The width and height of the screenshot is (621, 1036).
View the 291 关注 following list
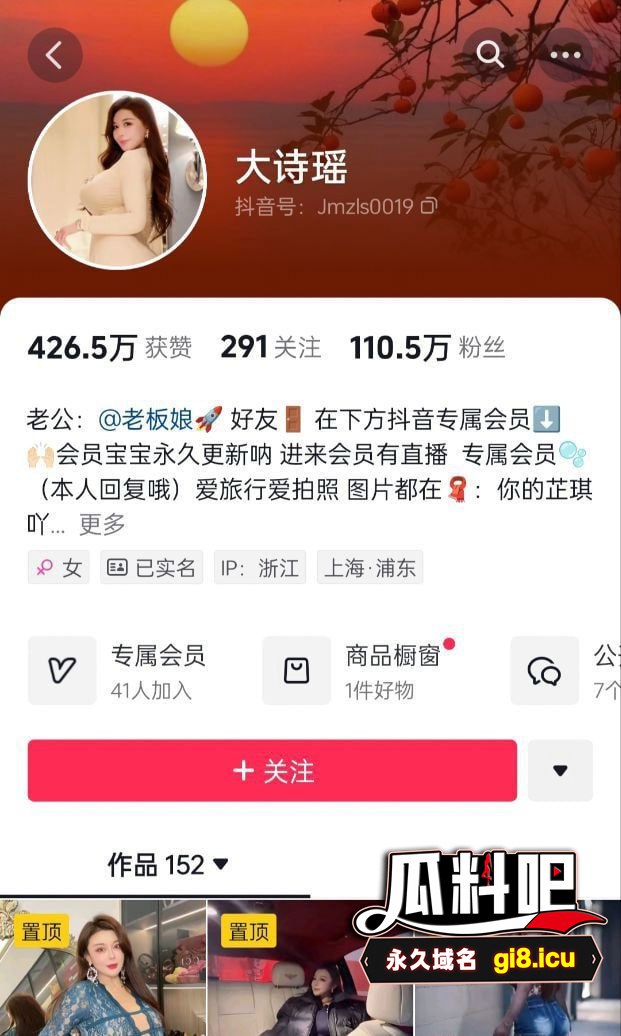coord(270,347)
